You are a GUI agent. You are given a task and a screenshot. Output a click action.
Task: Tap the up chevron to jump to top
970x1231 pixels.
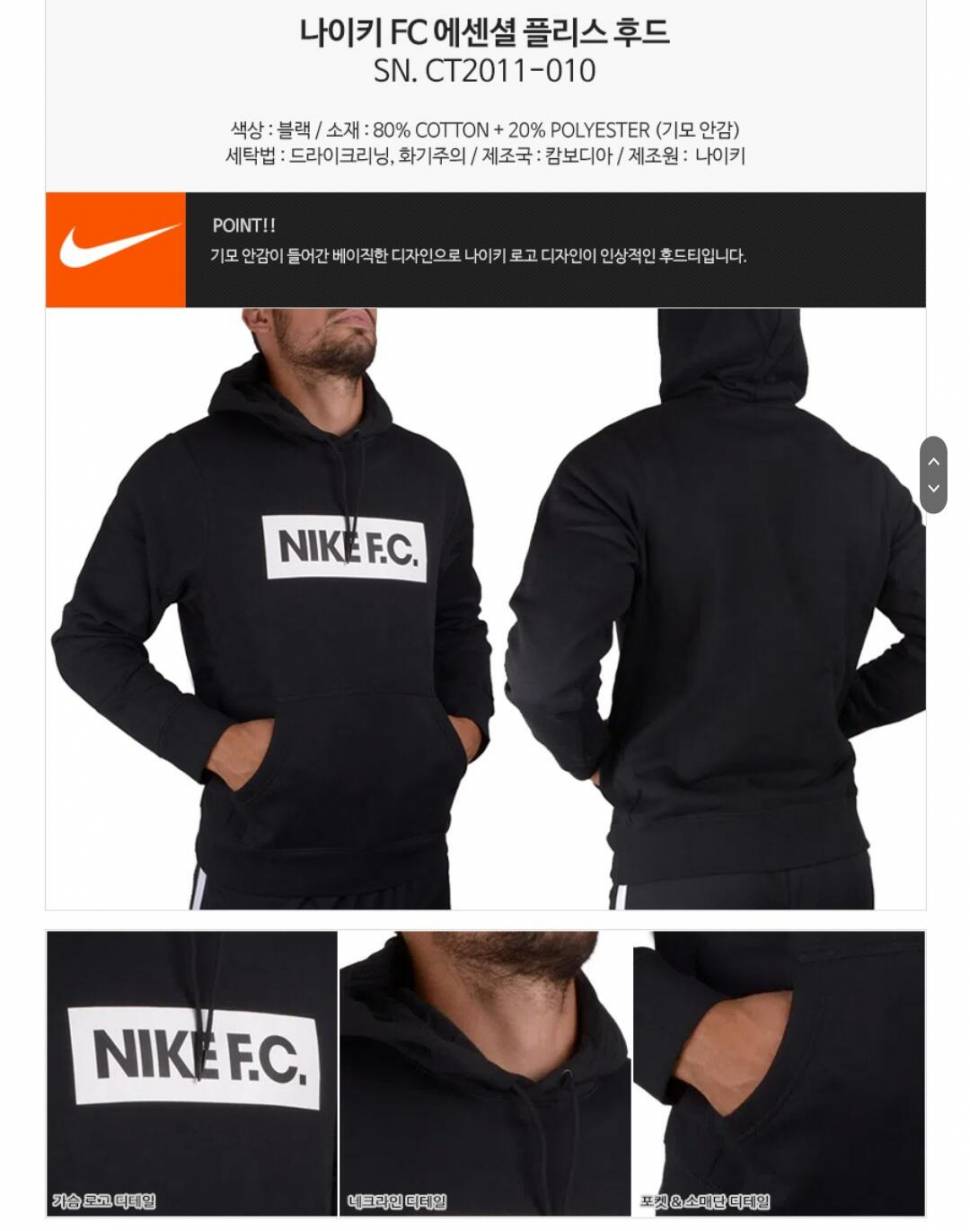(x=933, y=461)
